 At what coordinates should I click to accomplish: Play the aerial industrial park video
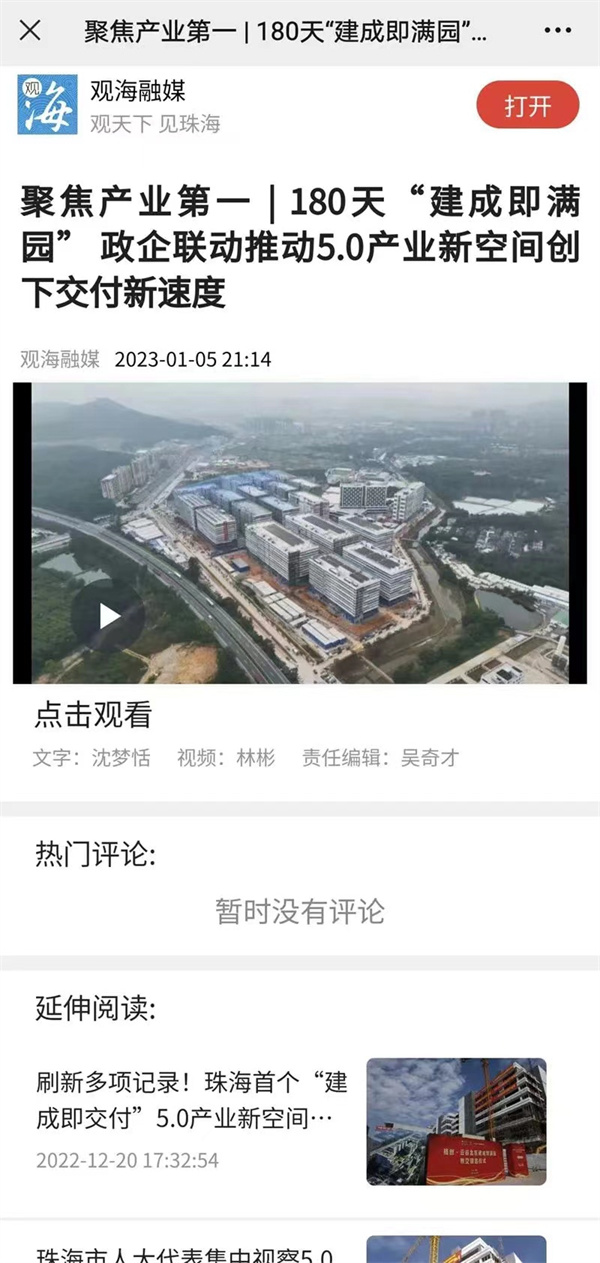click(x=107, y=616)
